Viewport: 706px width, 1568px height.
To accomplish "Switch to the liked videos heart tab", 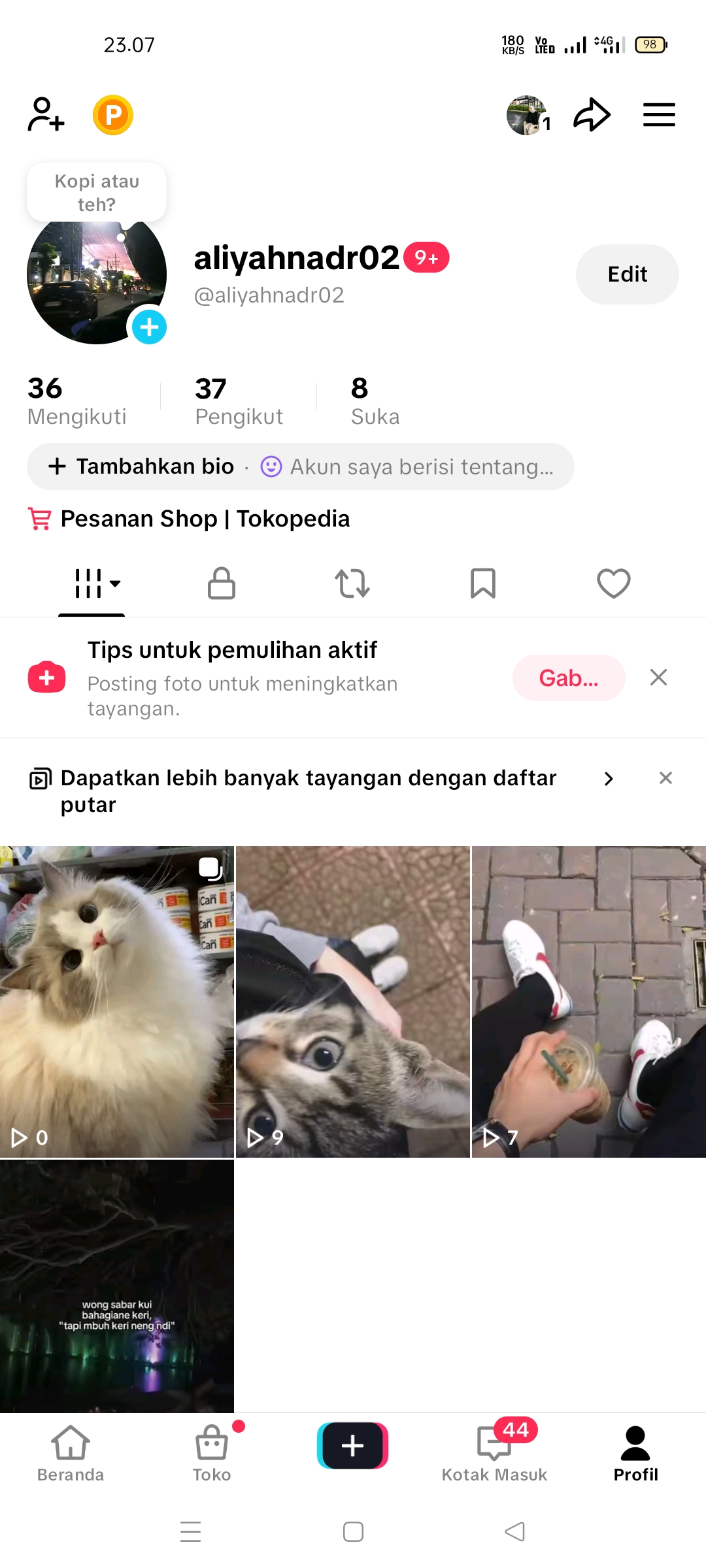I will (614, 583).
